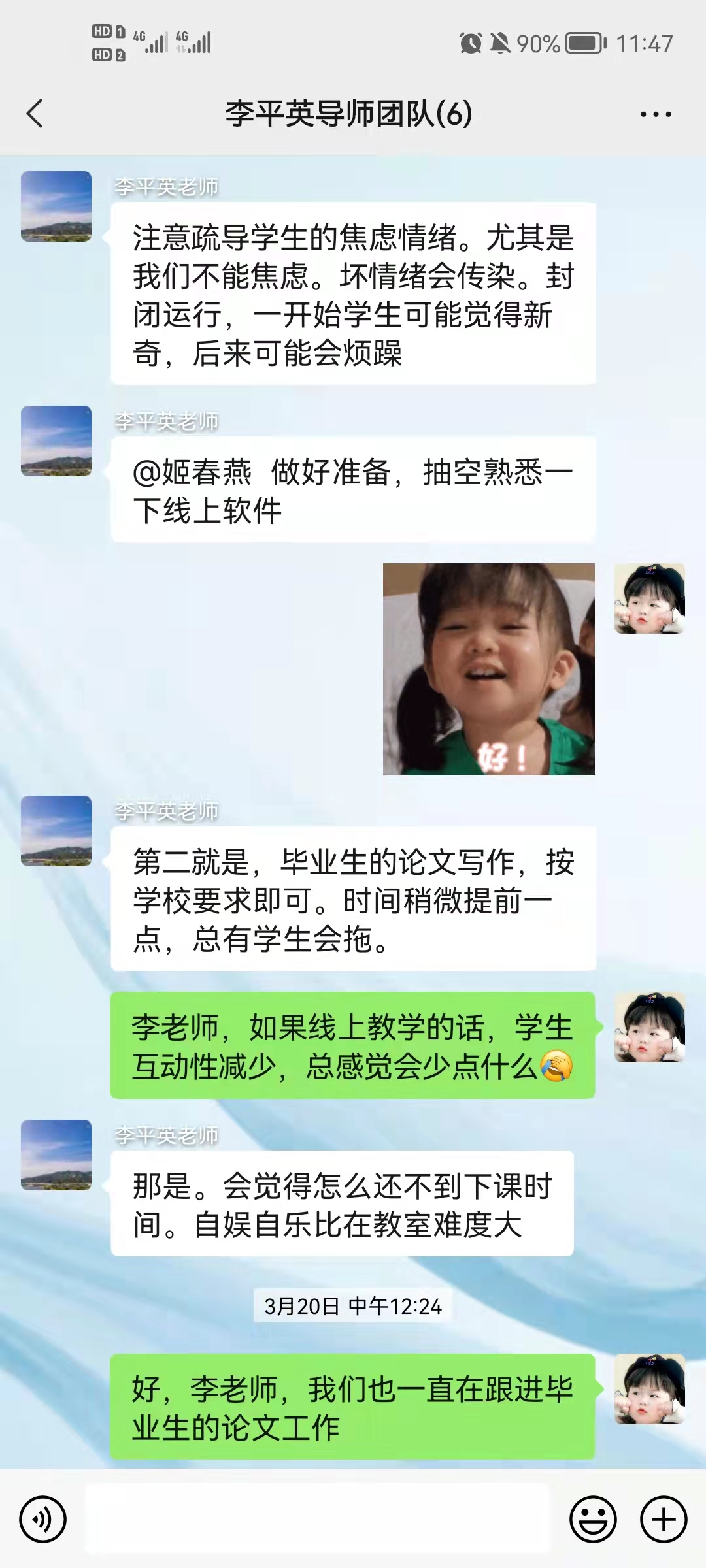706x1568 pixels.
Task: Open the girl sticker image with 好!
Action: (489, 669)
